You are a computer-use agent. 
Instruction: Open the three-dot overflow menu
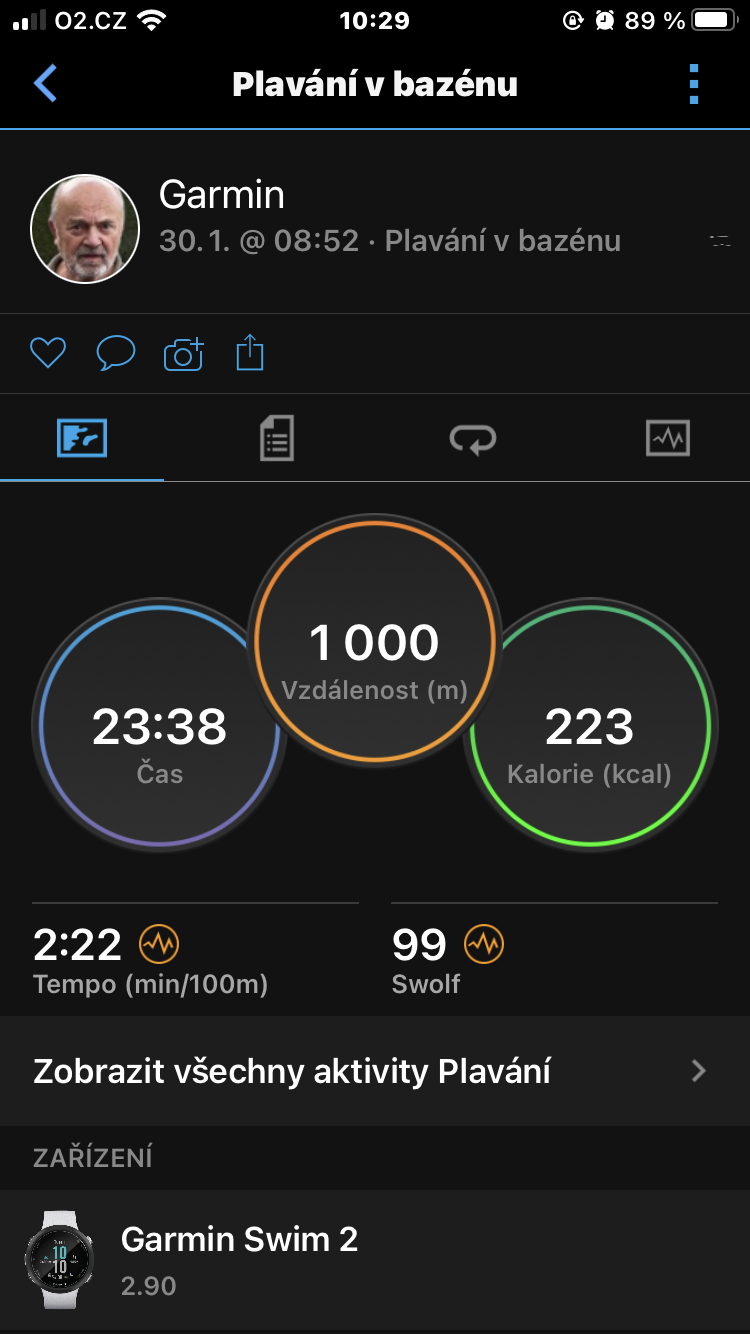tap(694, 84)
